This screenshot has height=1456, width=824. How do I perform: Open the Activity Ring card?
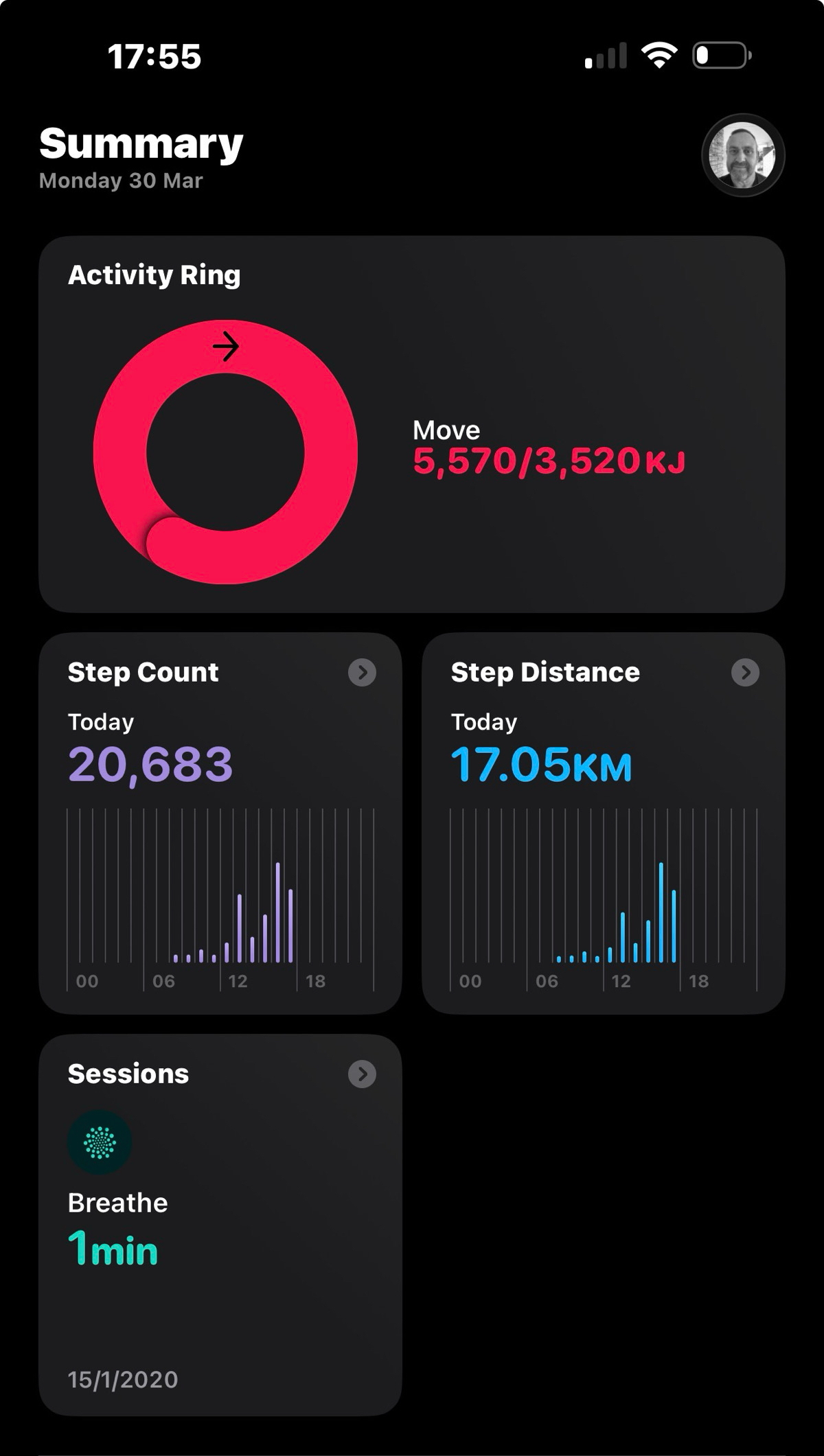pos(411,424)
